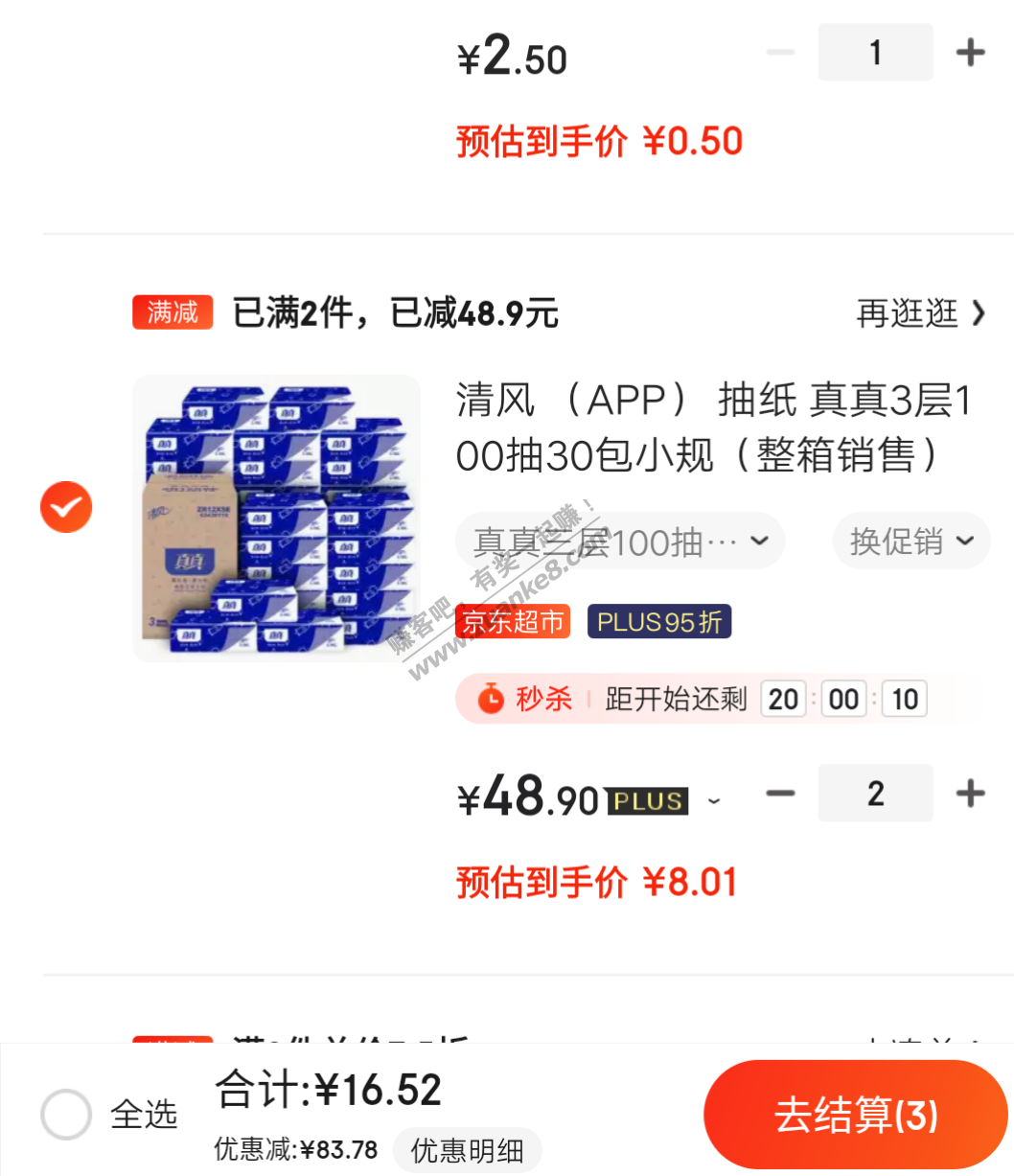Expand the ¥48.90 PLUS price details
The width and height of the screenshot is (1014, 1176).
coord(713,800)
